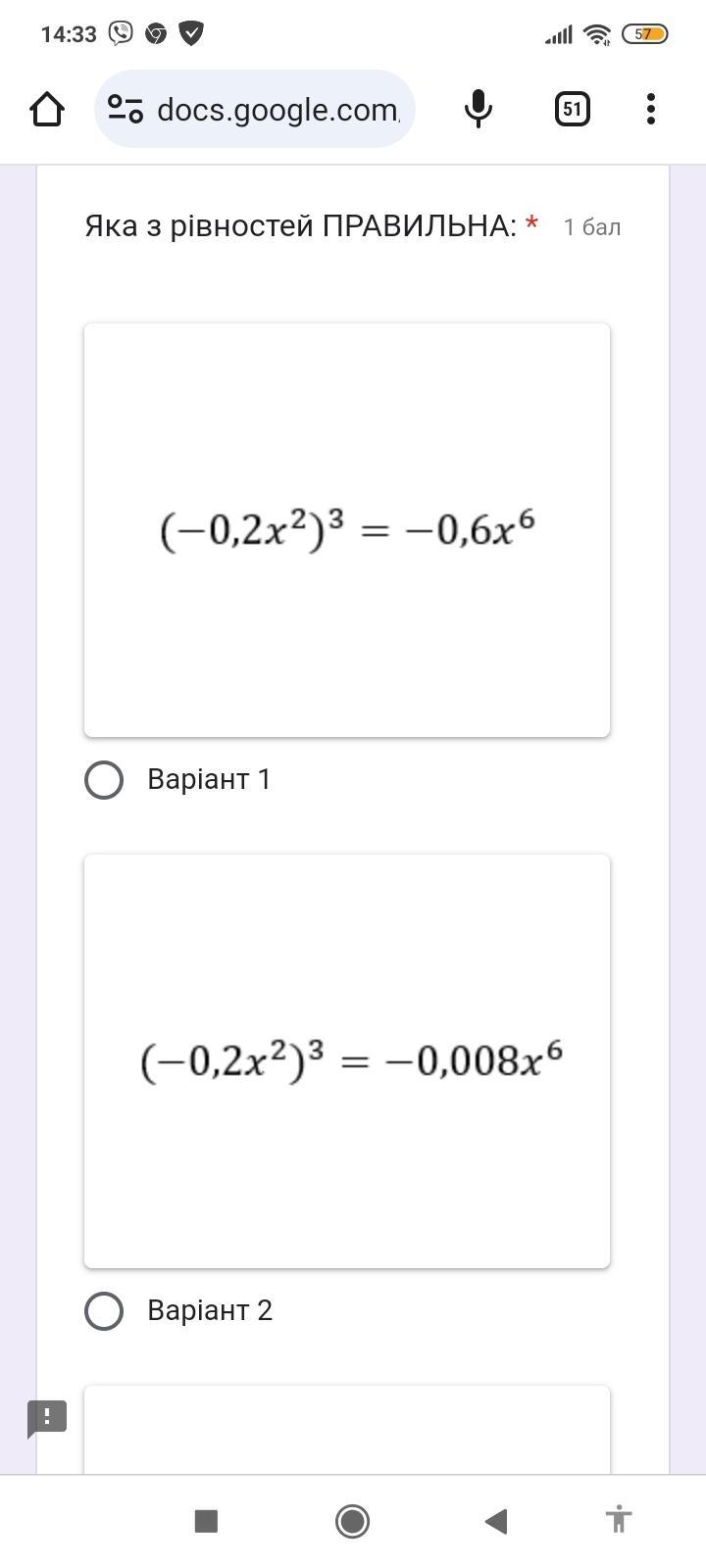The image size is (706, 1568).
Task: Tap the docs.google.com address bar
Action: (255, 109)
